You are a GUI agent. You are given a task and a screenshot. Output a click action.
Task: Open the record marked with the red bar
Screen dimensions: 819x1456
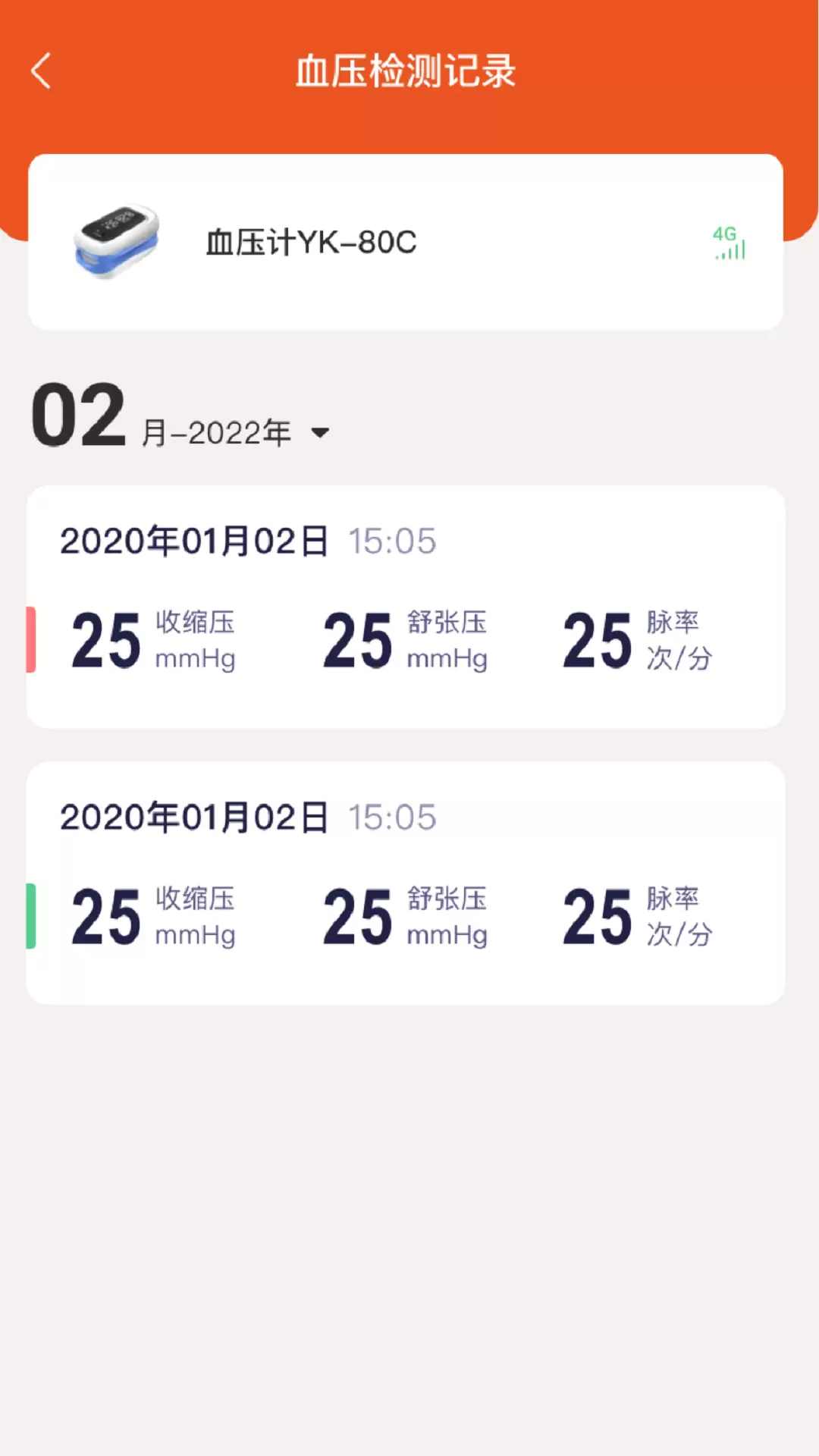pyautogui.click(x=406, y=607)
